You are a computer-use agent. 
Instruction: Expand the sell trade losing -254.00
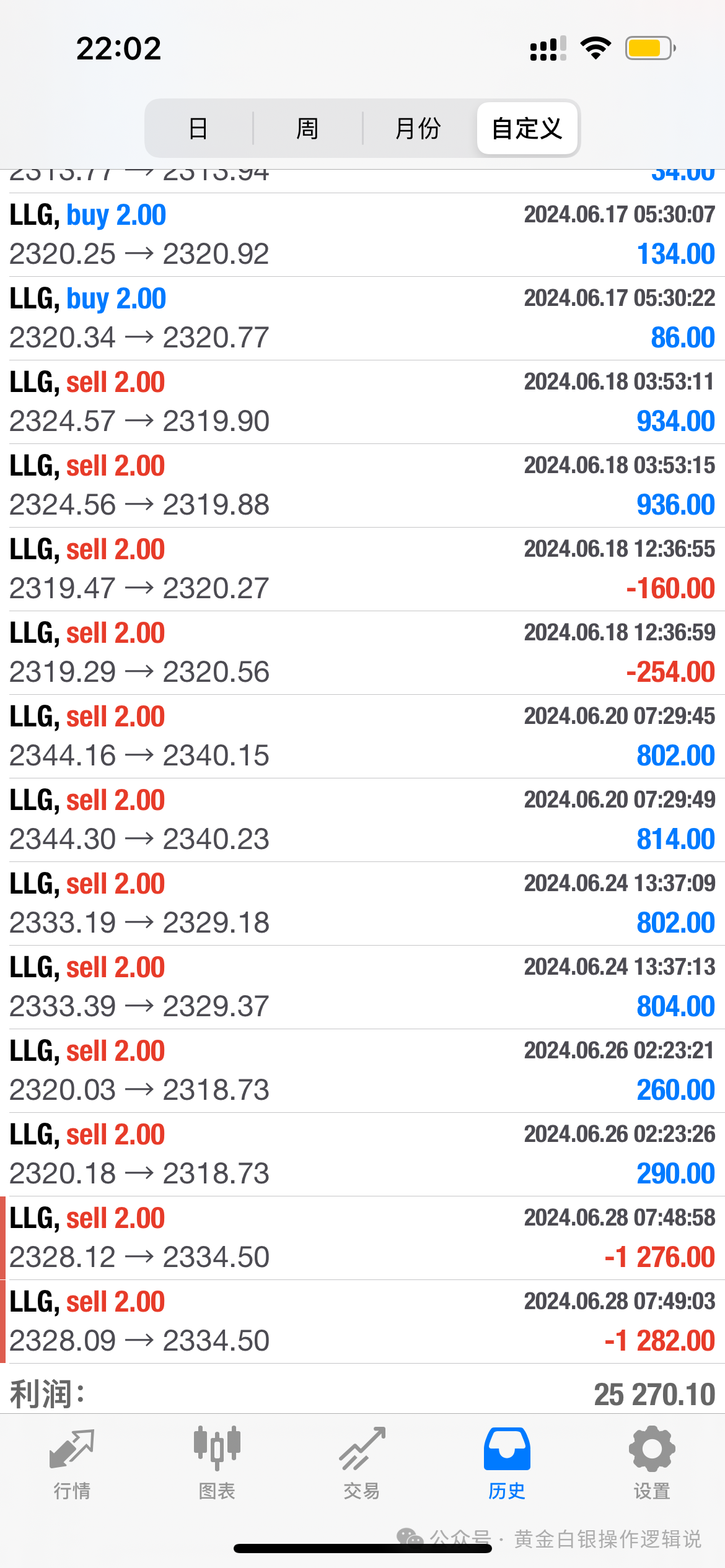pyautogui.click(x=362, y=653)
